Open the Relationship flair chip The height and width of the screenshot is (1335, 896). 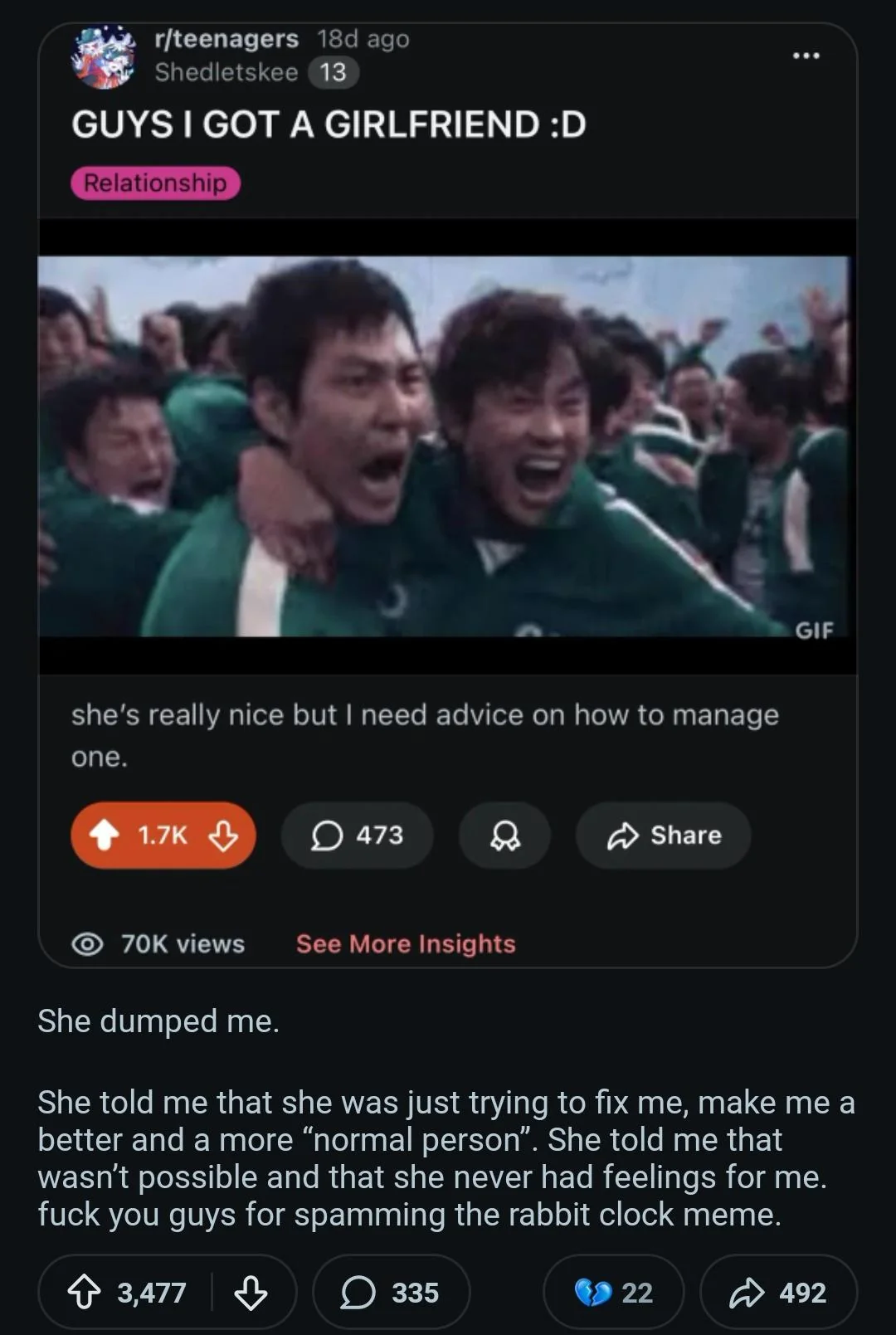(155, 183)
